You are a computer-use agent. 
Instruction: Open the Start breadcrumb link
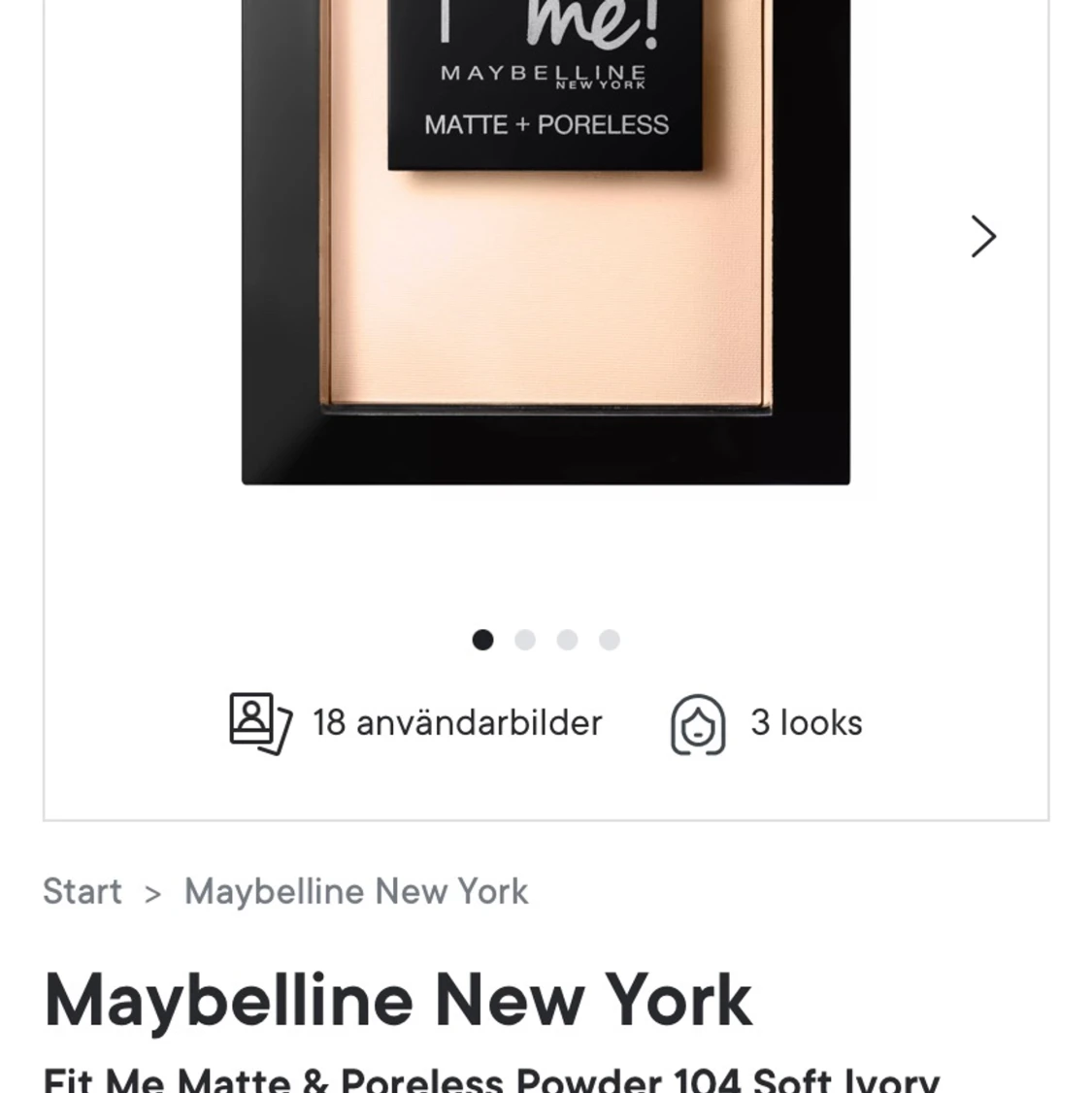tap(82, 892)
